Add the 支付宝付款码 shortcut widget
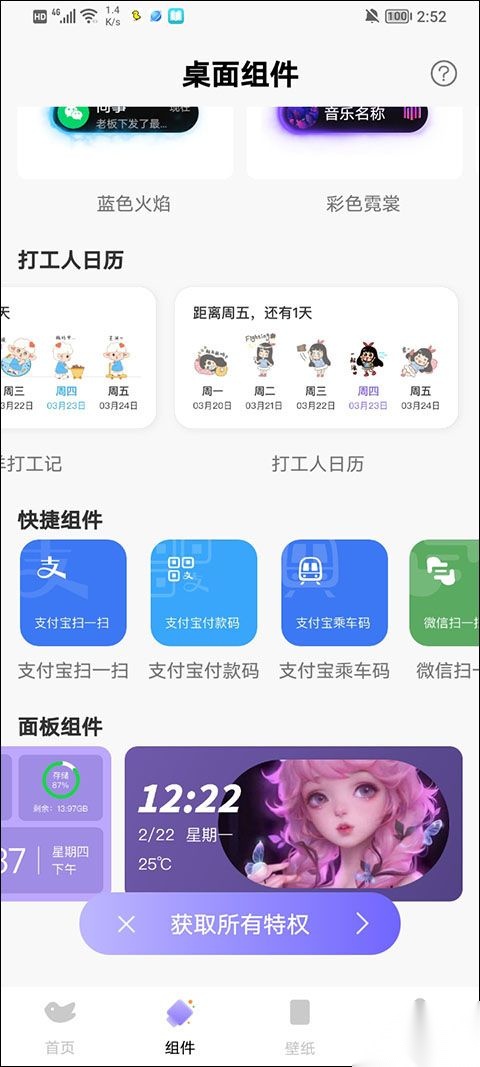The height and width of the screenshot is (1067, 480). click(204, 593)
